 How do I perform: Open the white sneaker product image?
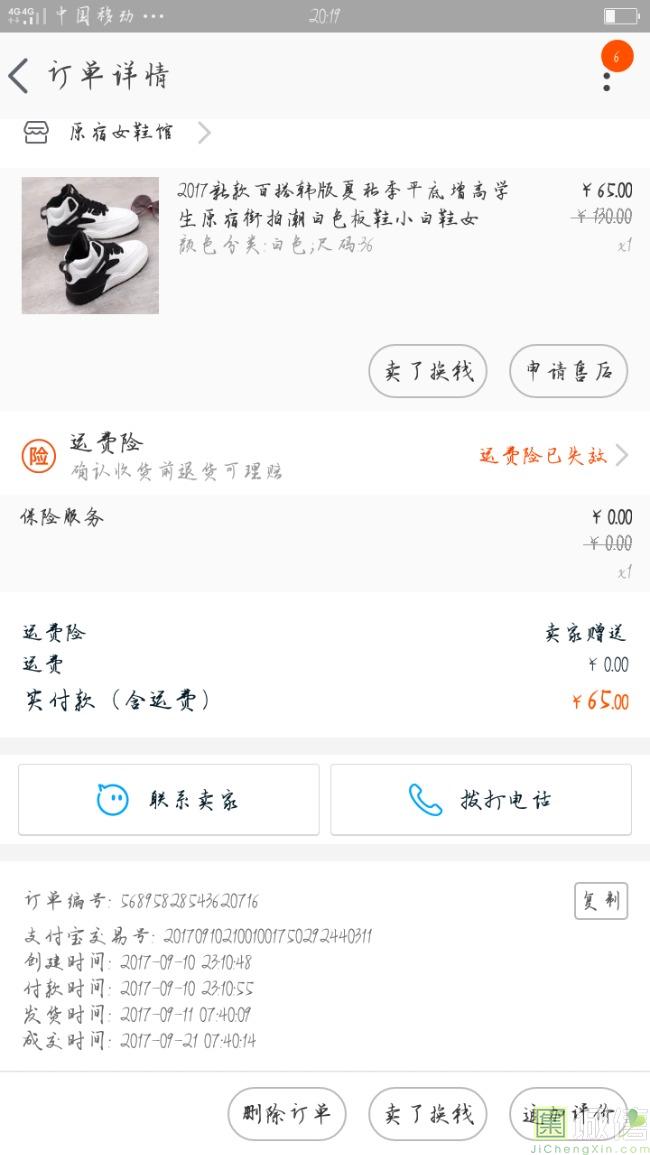[x=90, y=245]
